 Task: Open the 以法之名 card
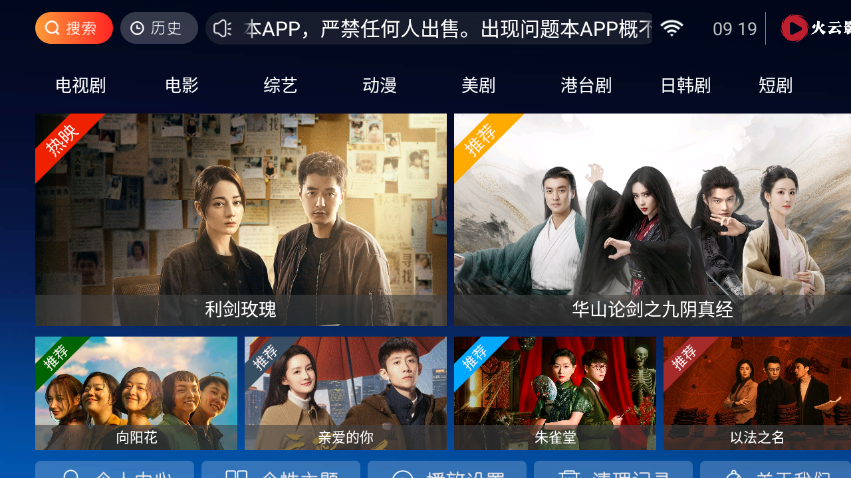point(757,393)
